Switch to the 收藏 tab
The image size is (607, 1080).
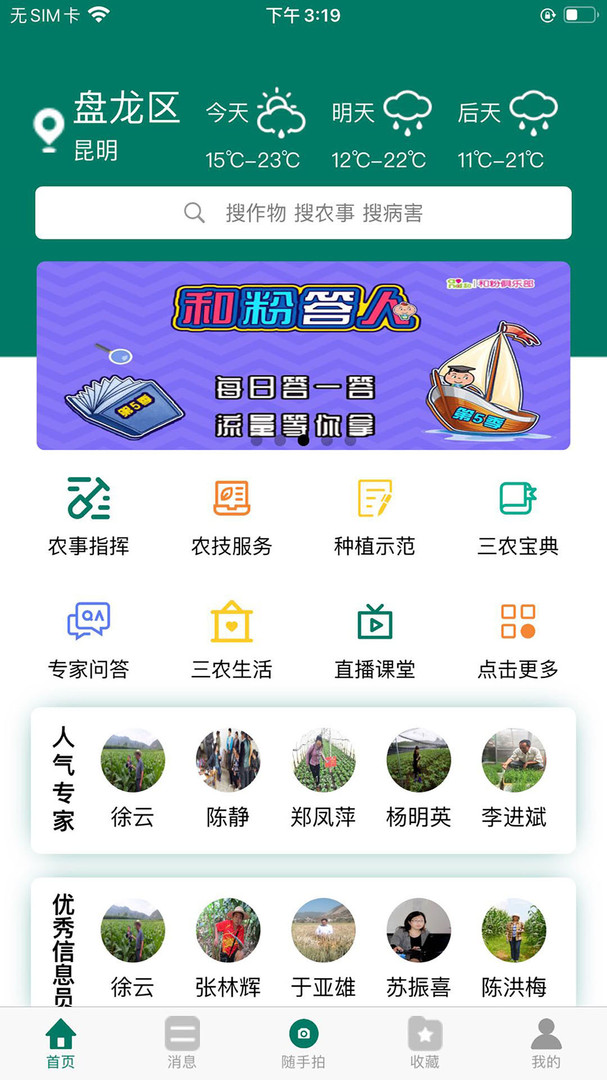coord(425,1043)
